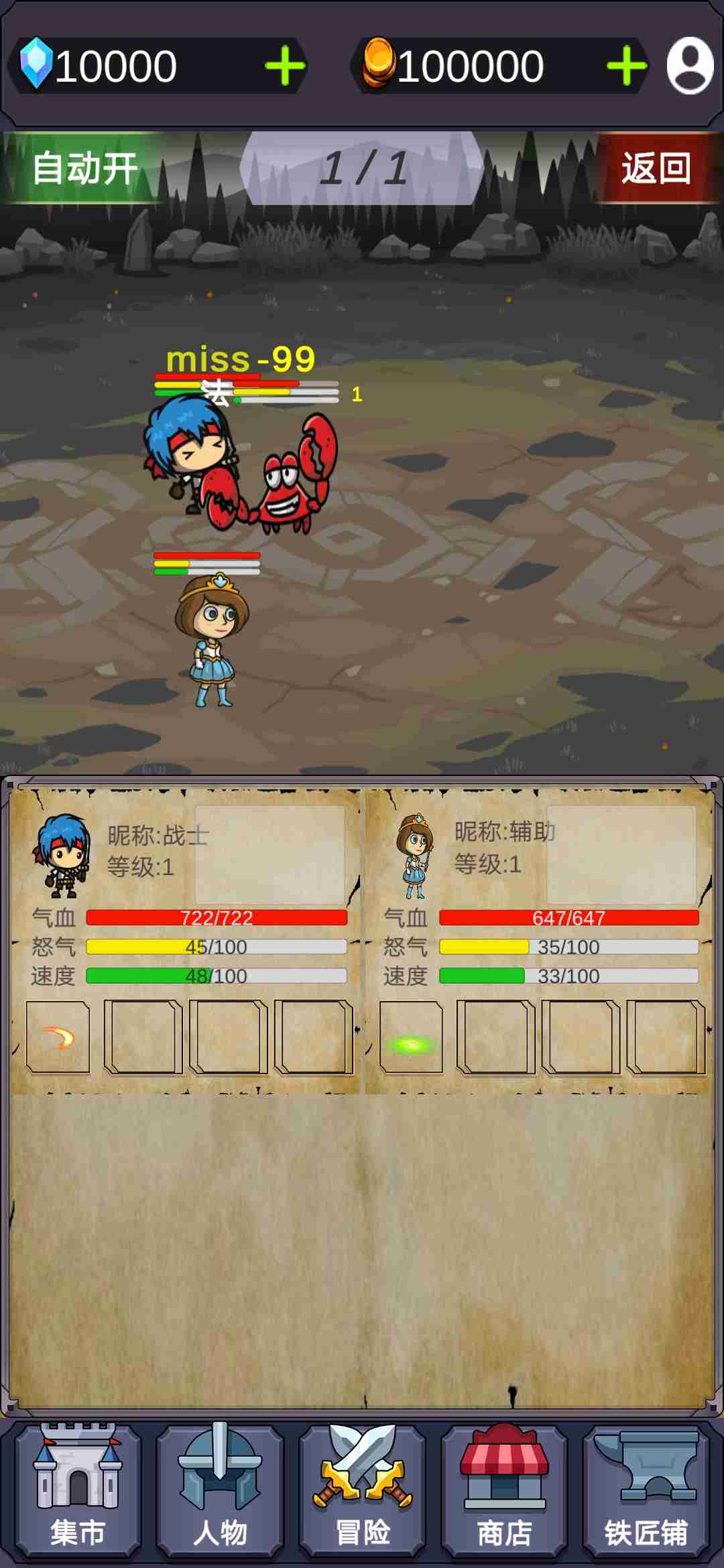
Task: Add more blue diamonds with the plus
Action: pos(285,66)
